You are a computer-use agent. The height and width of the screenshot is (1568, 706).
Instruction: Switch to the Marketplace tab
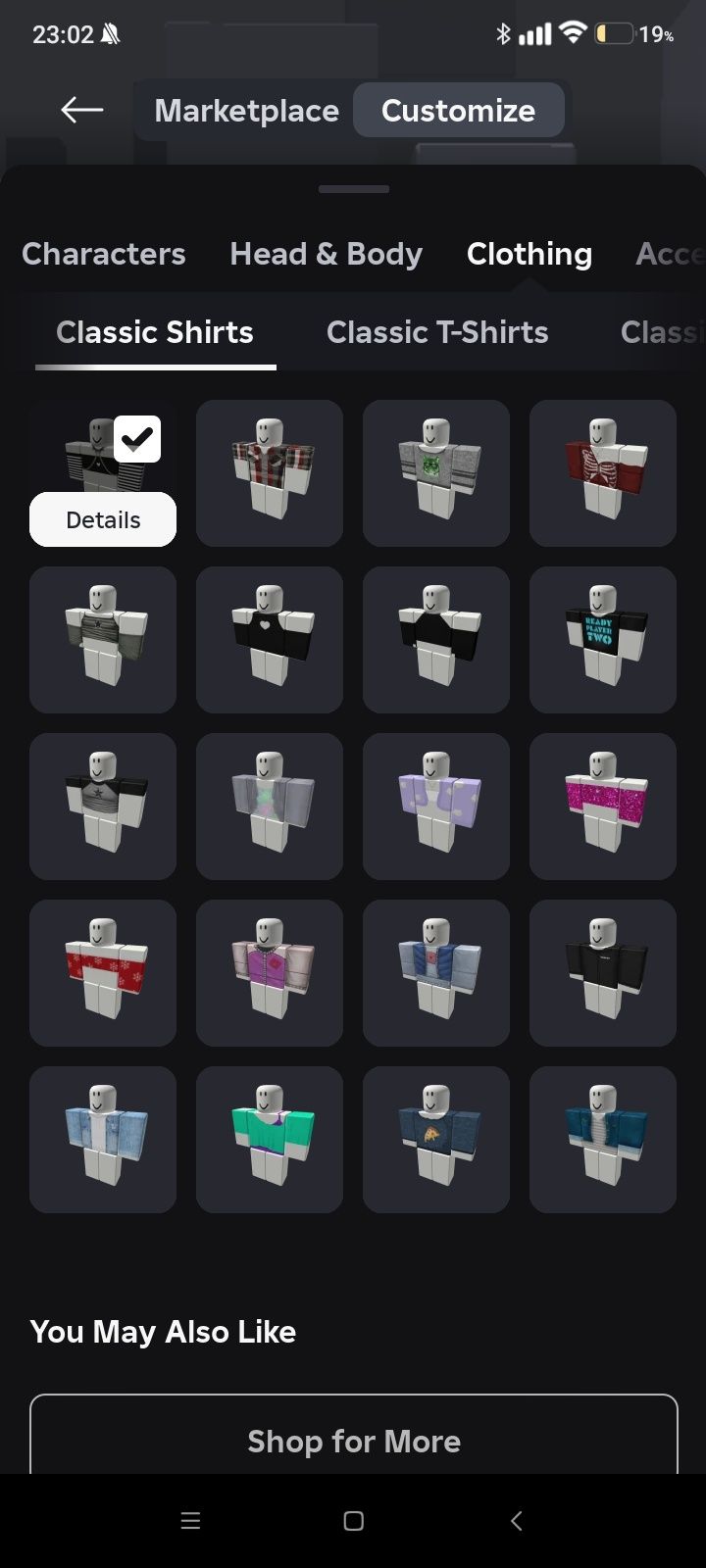246,111
